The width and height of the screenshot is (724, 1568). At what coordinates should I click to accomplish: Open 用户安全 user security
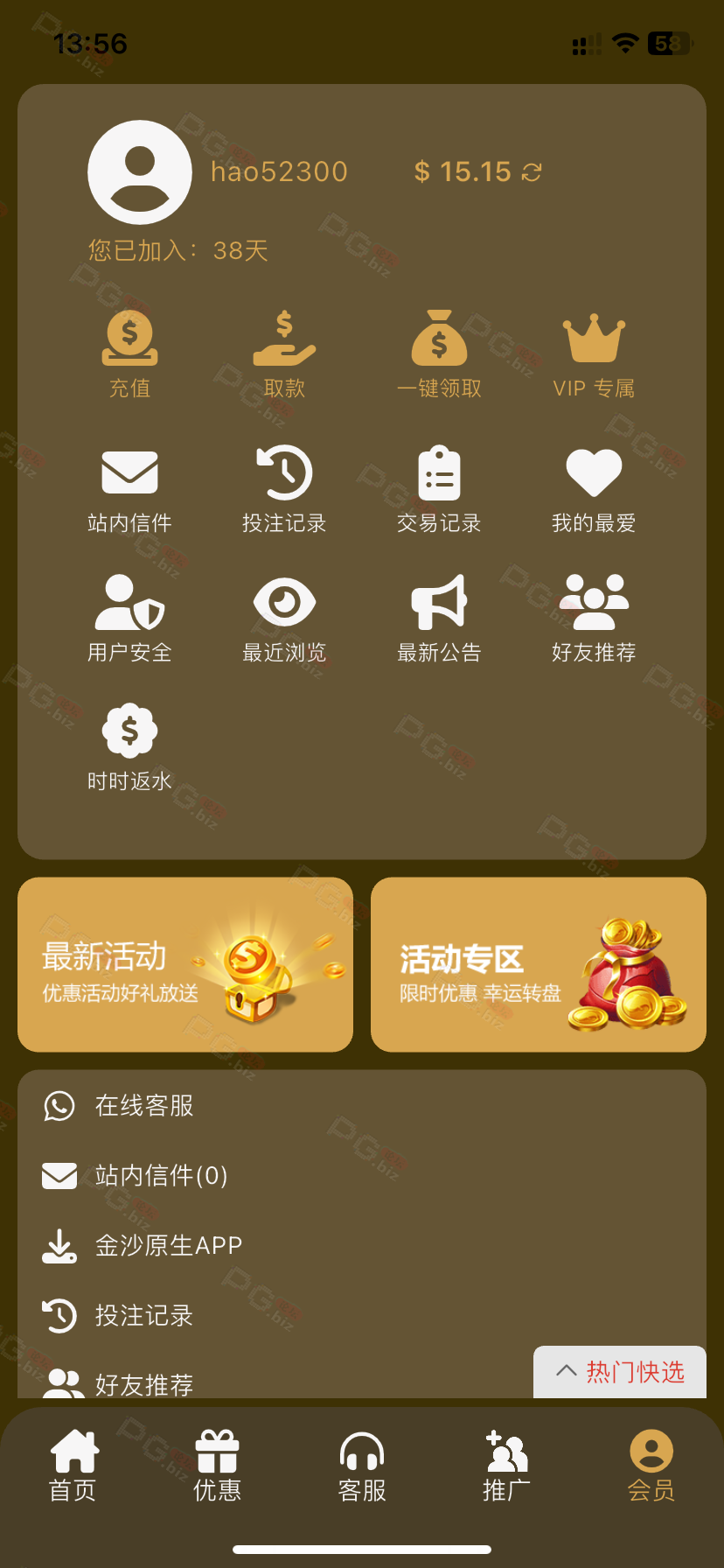click(x=130, y=619)
